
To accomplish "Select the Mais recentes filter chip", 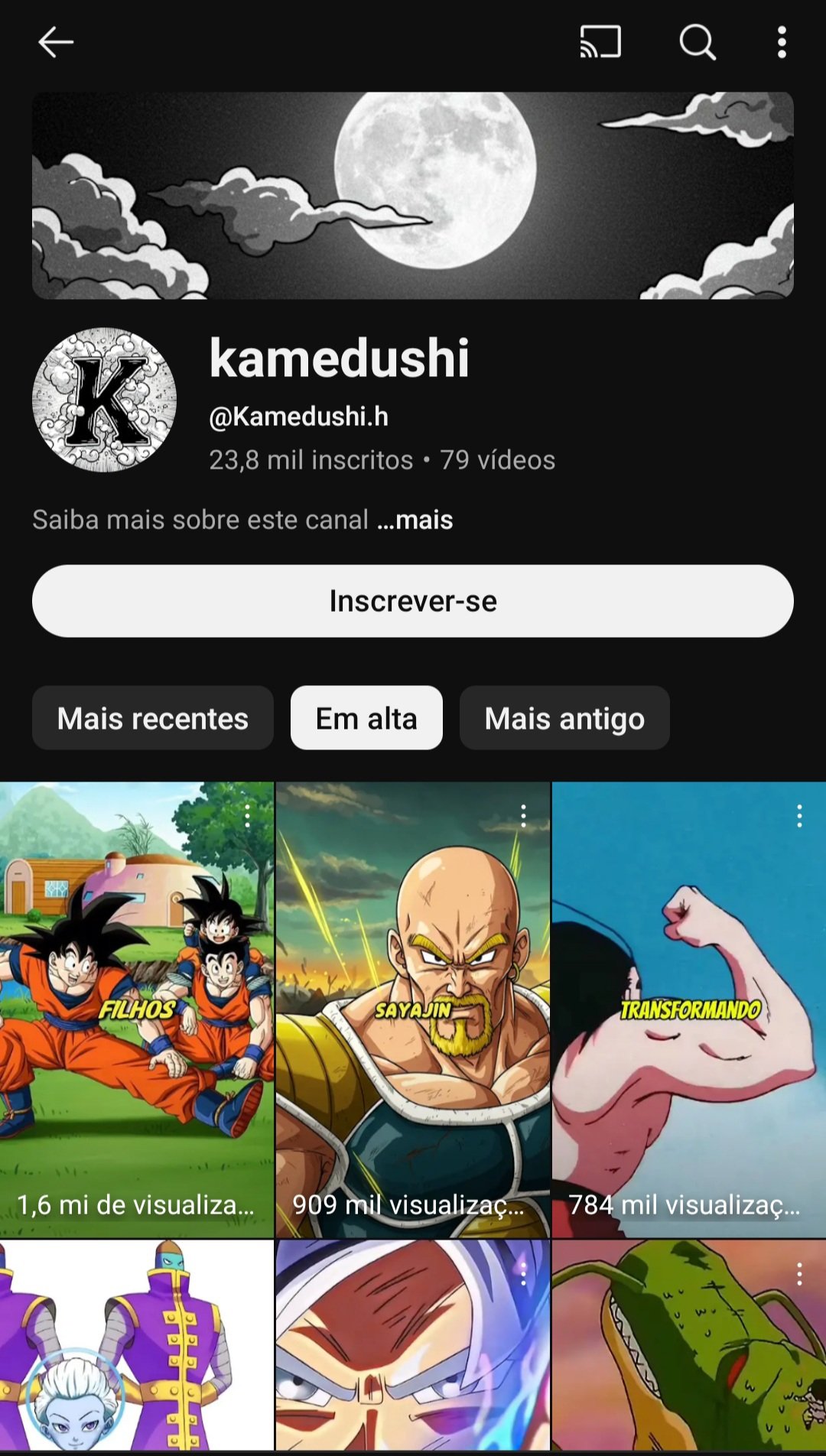I will click(x=153, y=718).
